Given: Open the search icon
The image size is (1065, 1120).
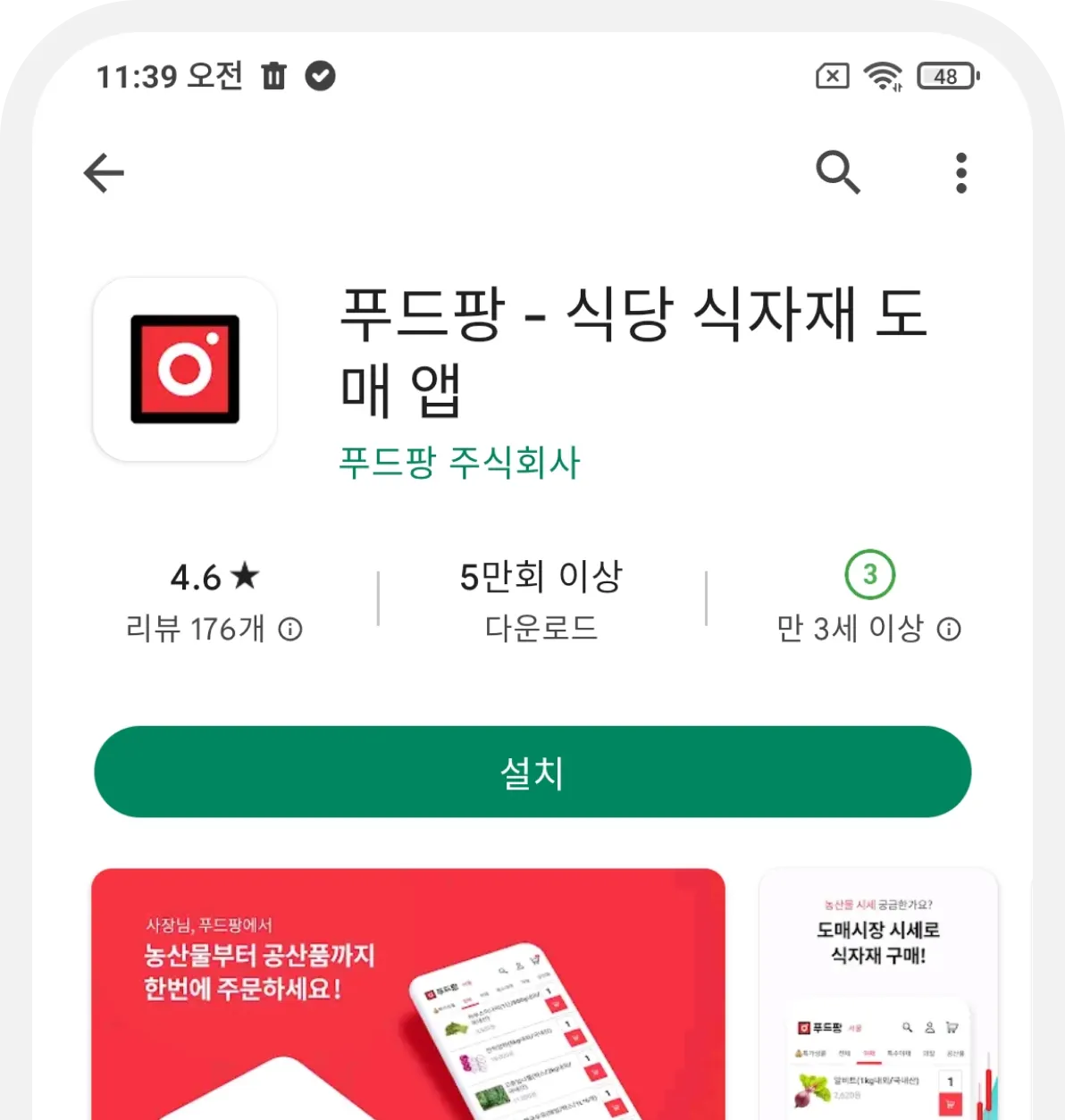Looking at the screenshot, I should pos(837,172).
